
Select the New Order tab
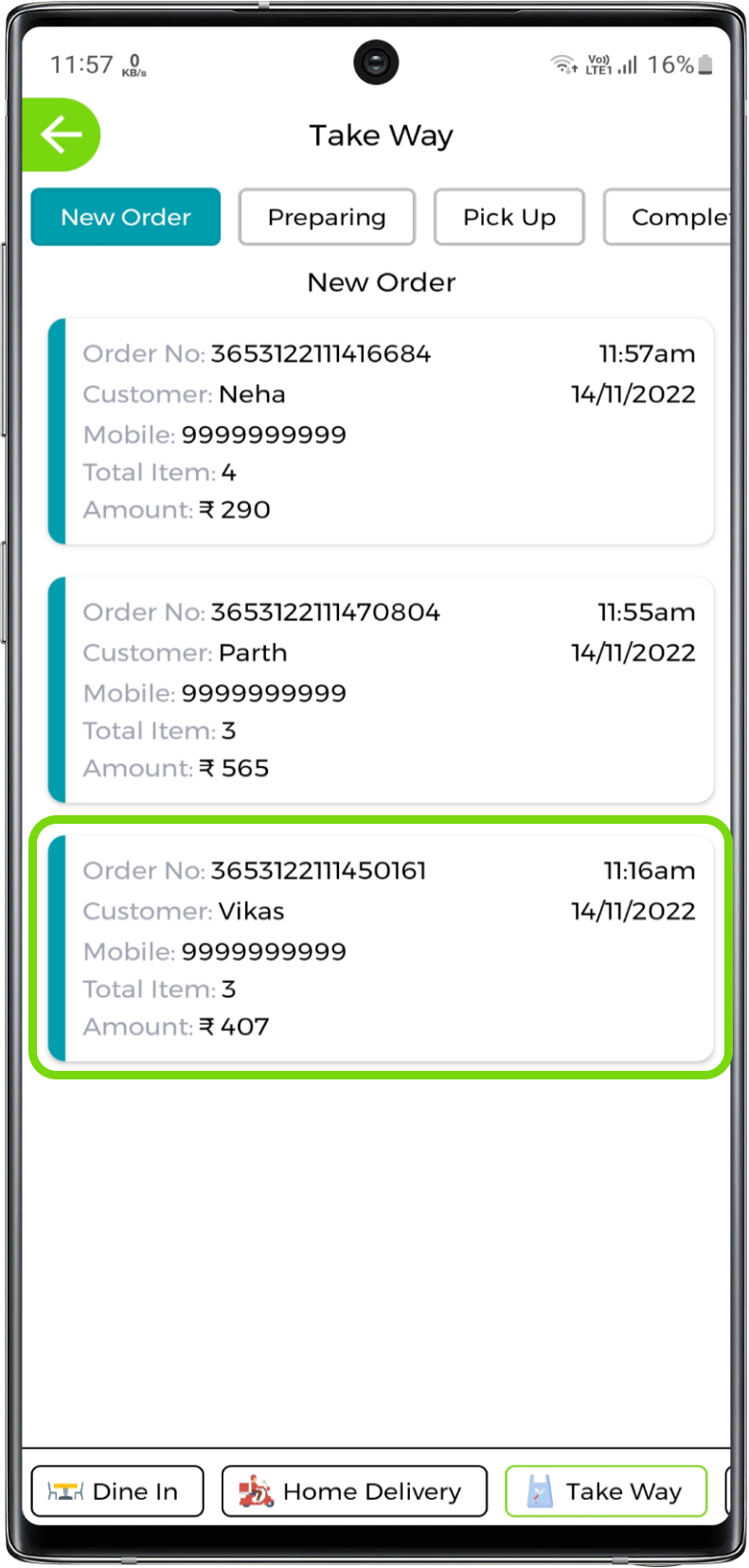click(x=126, y=217)
